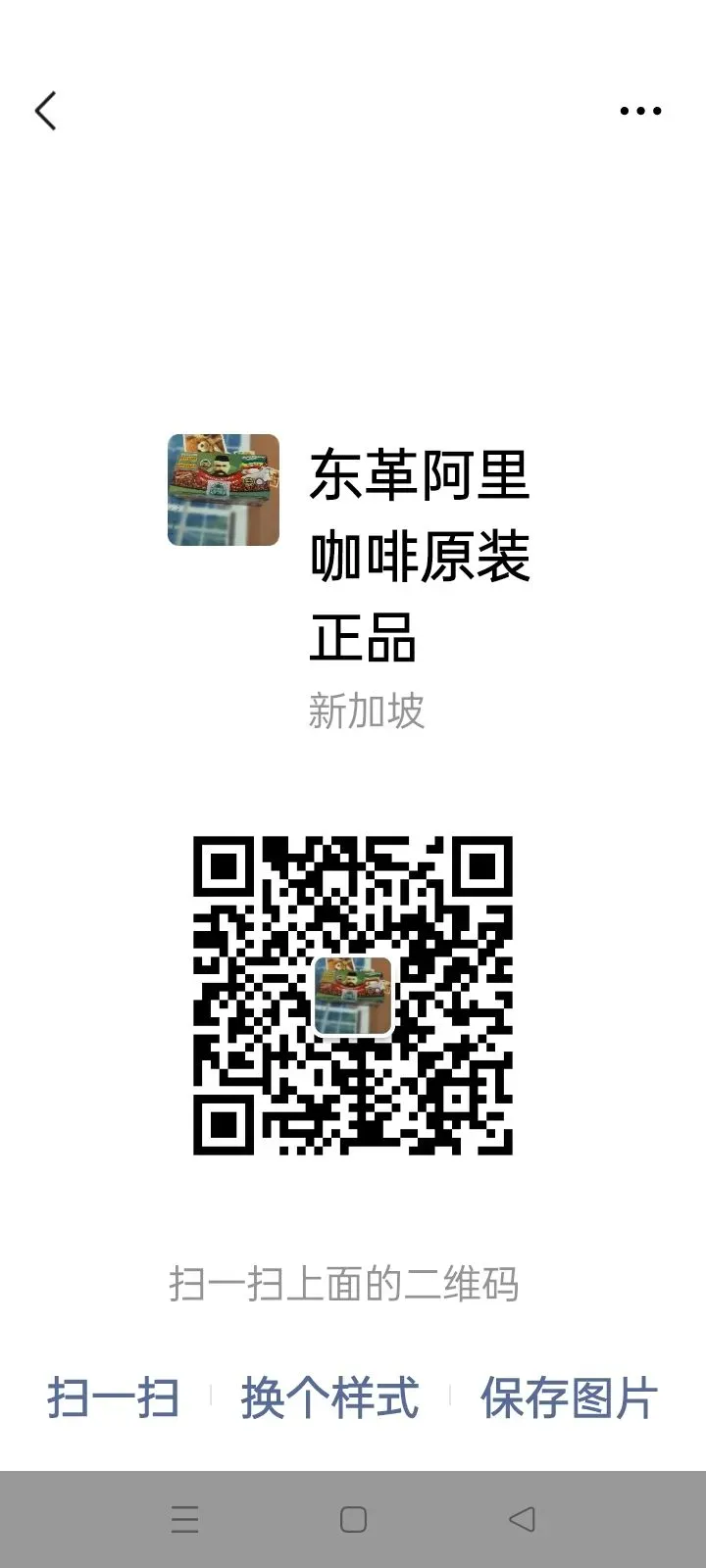Tap 扫一扫 to scan a code

[114, 1397]
